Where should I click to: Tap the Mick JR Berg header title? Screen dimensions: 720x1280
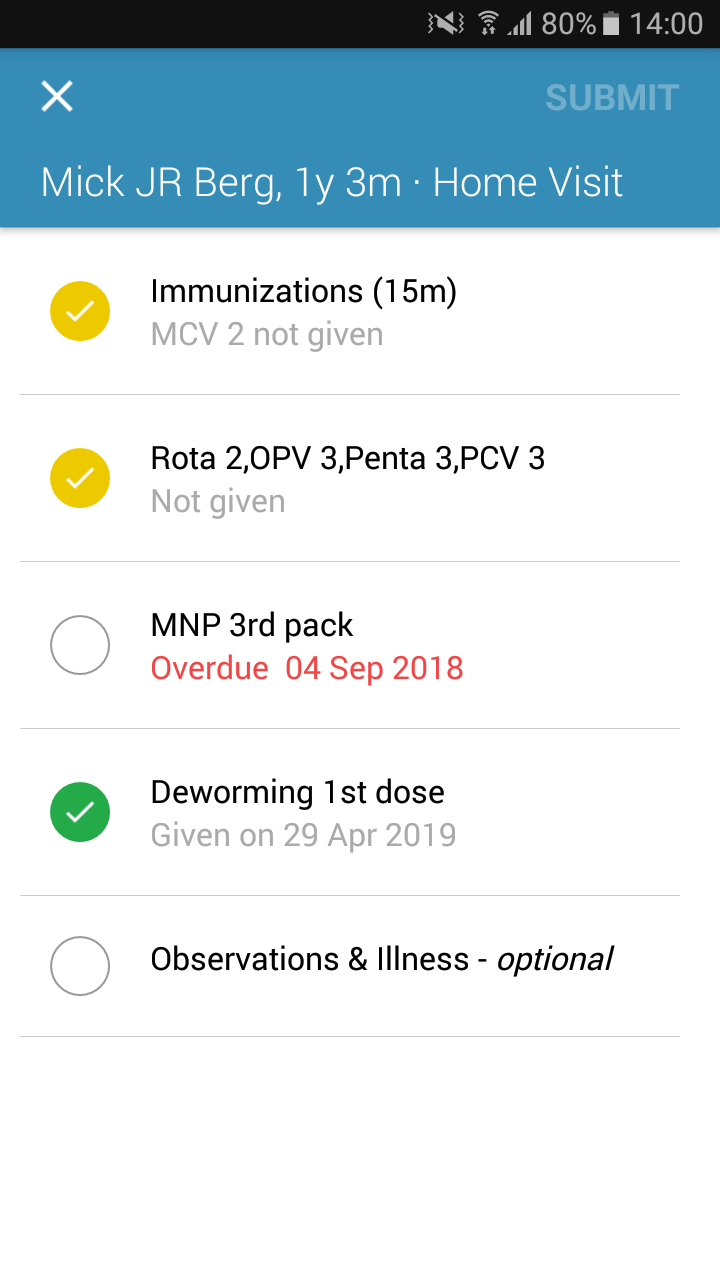330,182
